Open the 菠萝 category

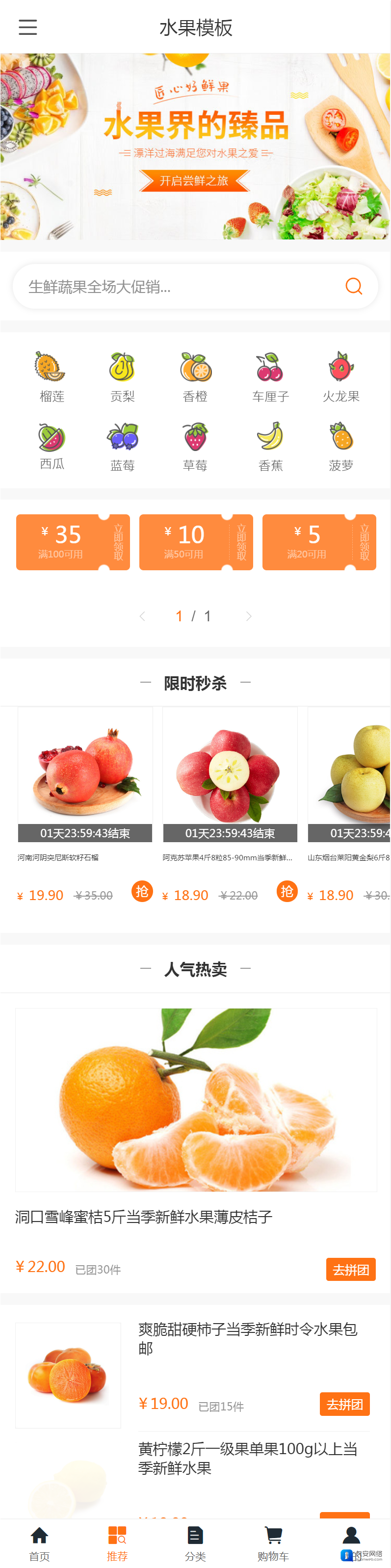pos(340,446)
